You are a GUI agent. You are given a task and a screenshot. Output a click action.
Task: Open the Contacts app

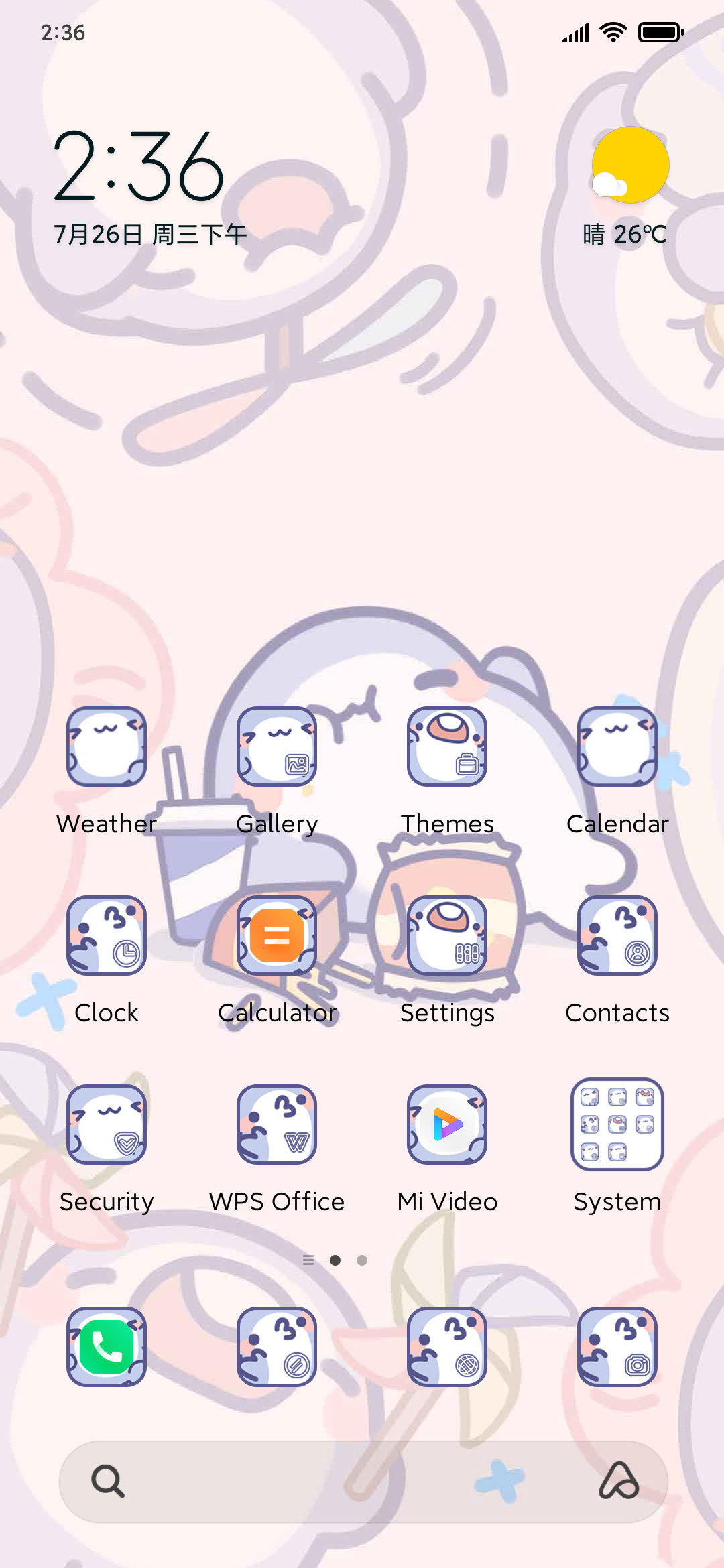point(617,935)
